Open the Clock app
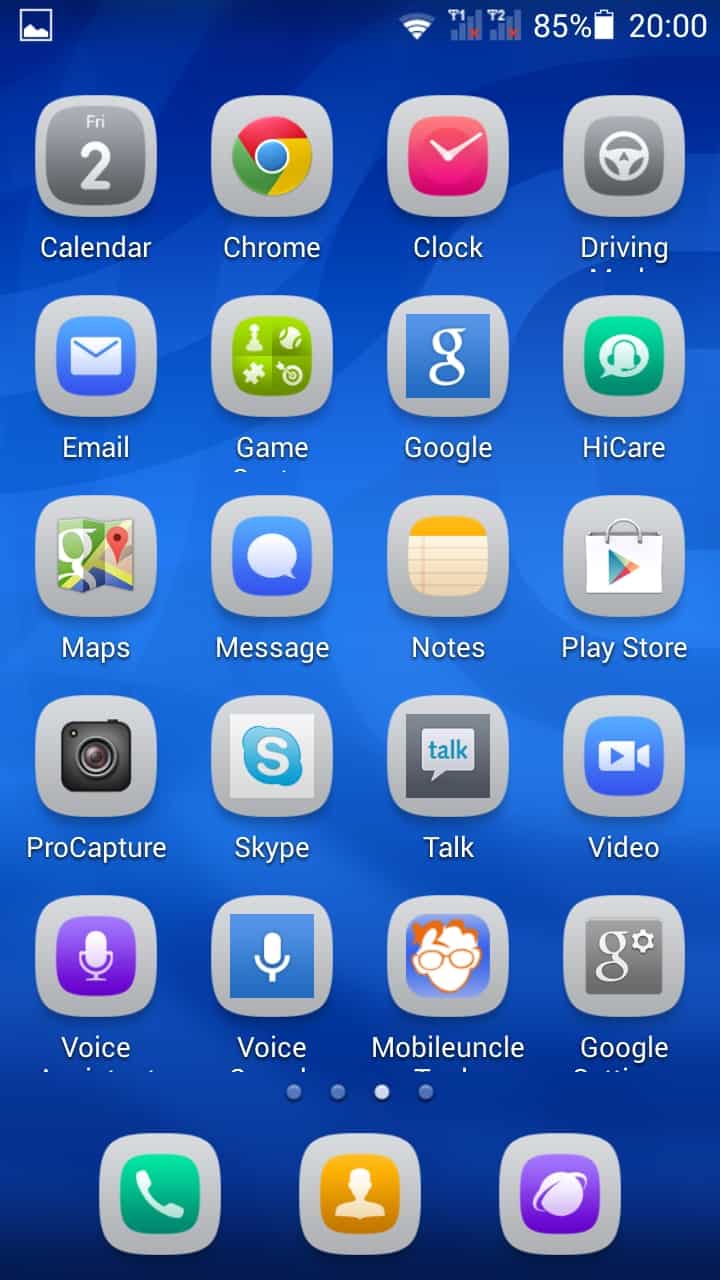The height and width of the screenshot is (1280, 720). [x=448, y=157]
